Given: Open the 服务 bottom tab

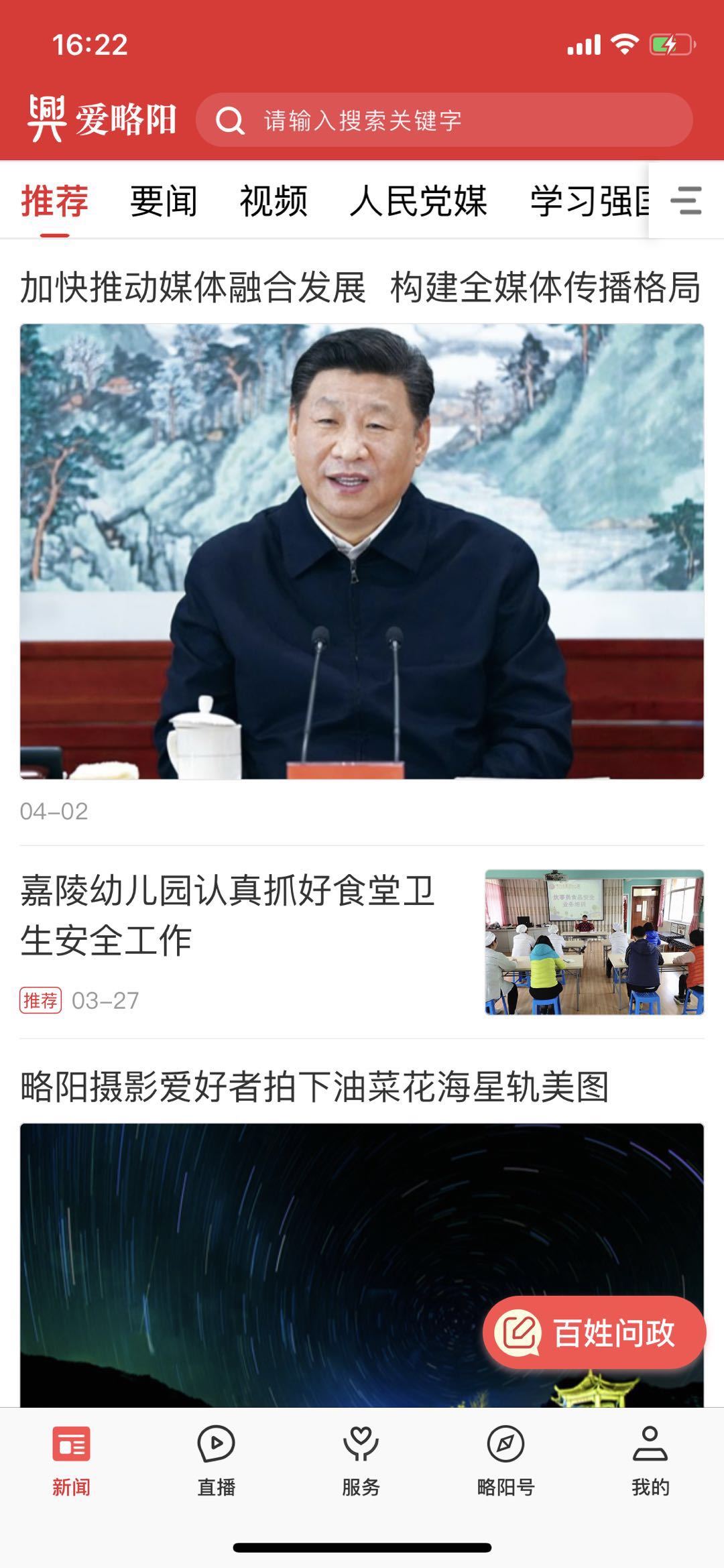Looking at the screenshot, I should coord(361,1461).
